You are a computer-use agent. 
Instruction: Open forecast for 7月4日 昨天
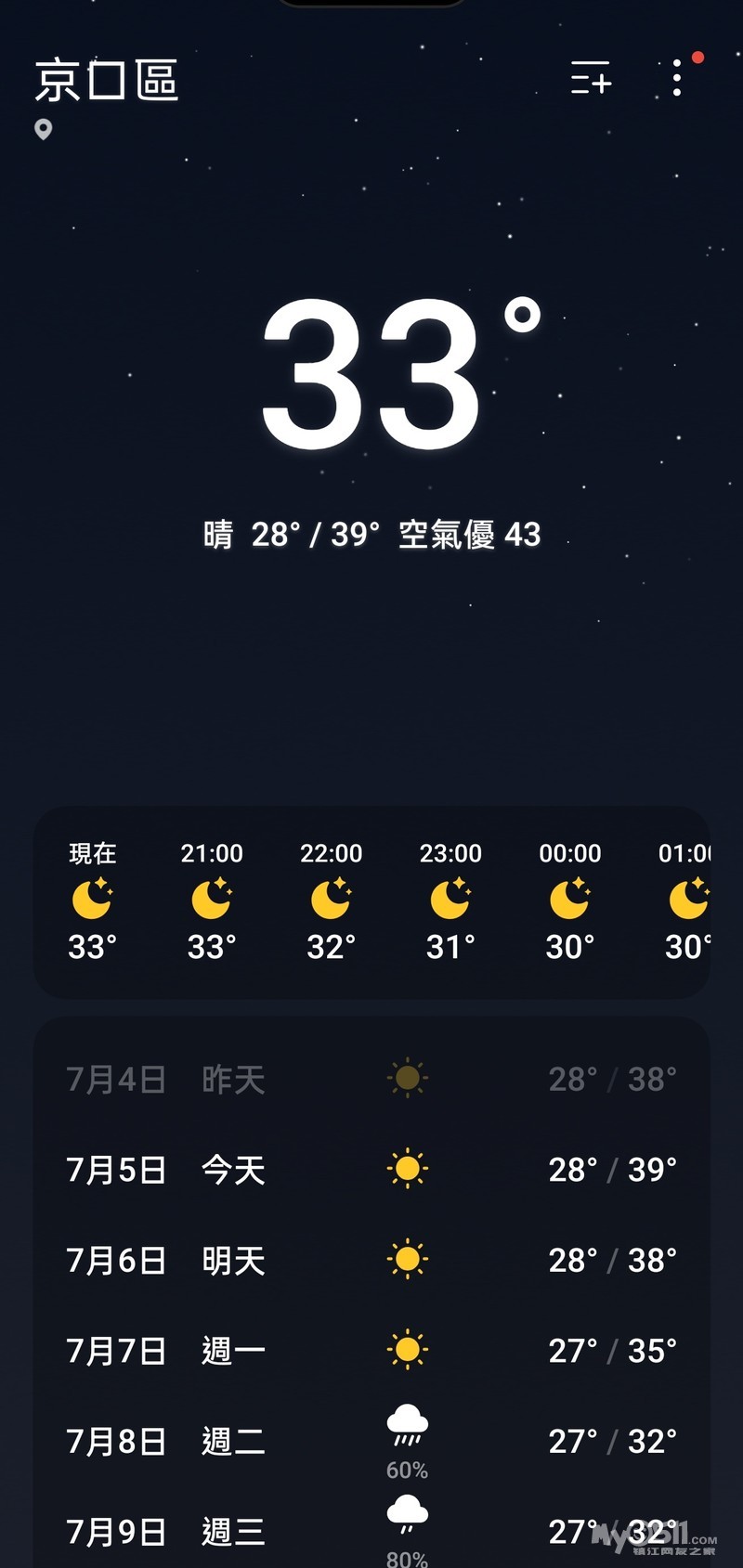click(371, 1079)
